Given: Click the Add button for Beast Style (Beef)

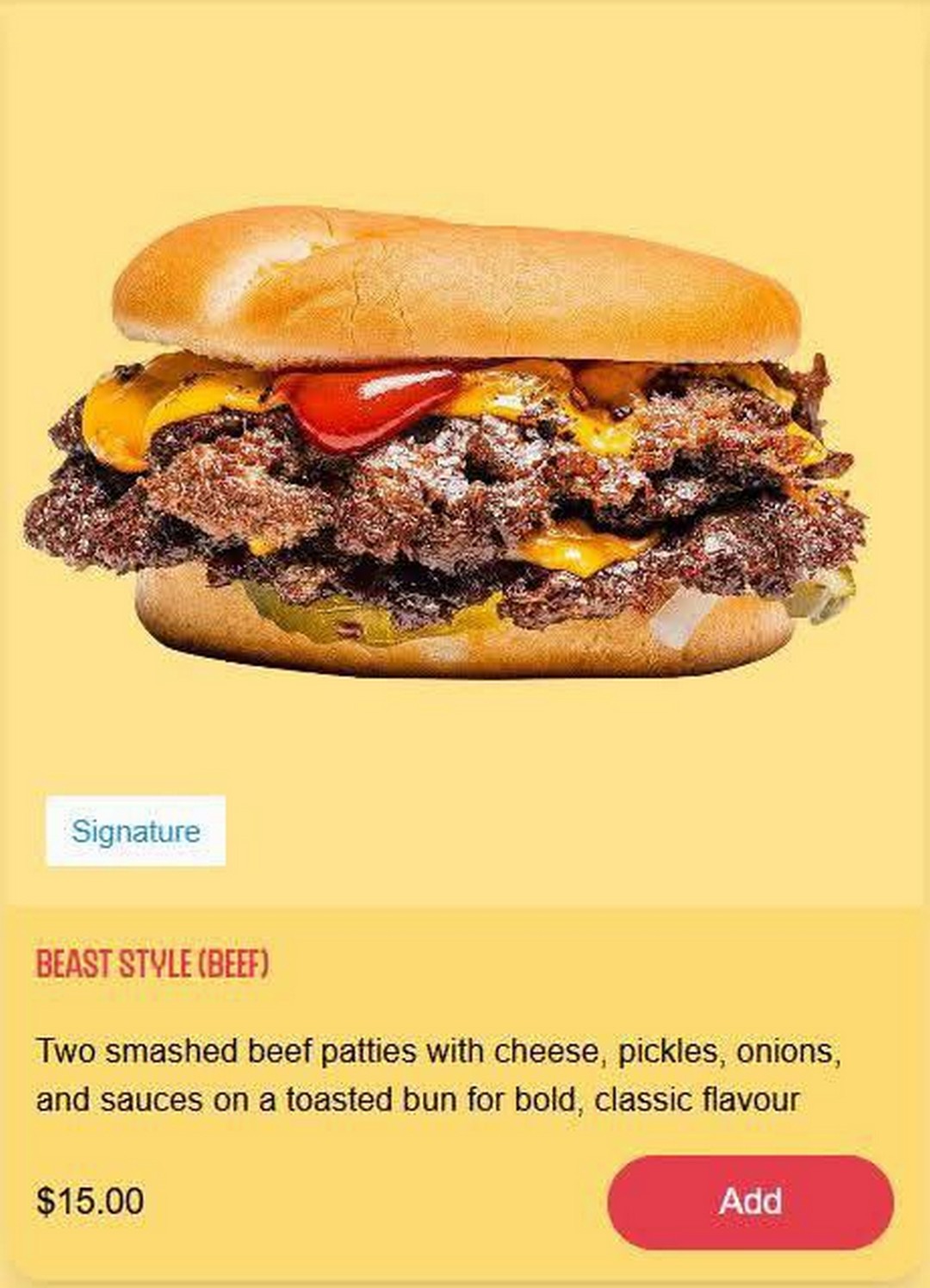Looking at the screenshot, I should click(749, 1204).
